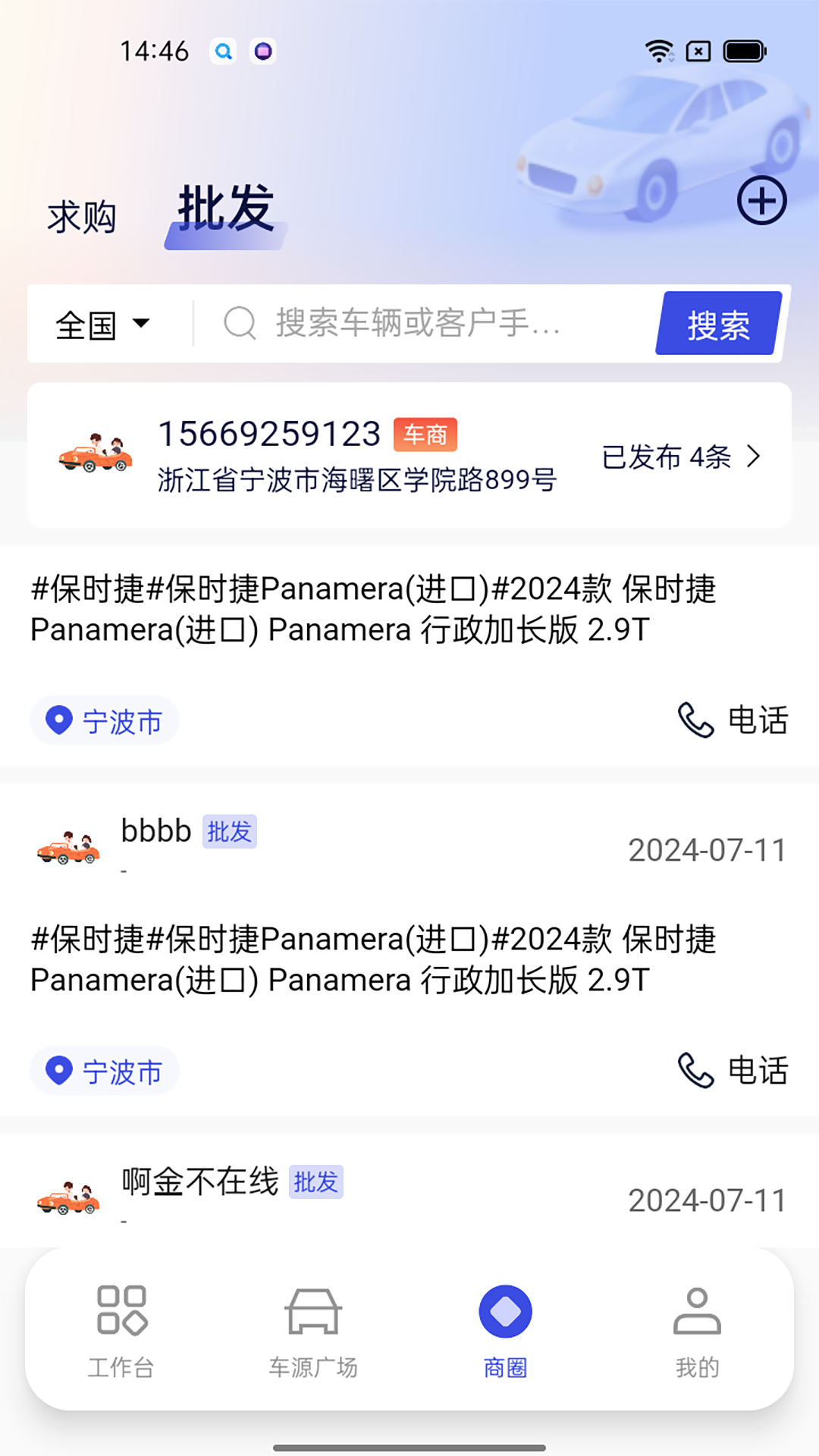The width and height of the screenshot is (819, 1456).
Task: Select the 车商 badge on the phone listing
Action: coord(425,434)
